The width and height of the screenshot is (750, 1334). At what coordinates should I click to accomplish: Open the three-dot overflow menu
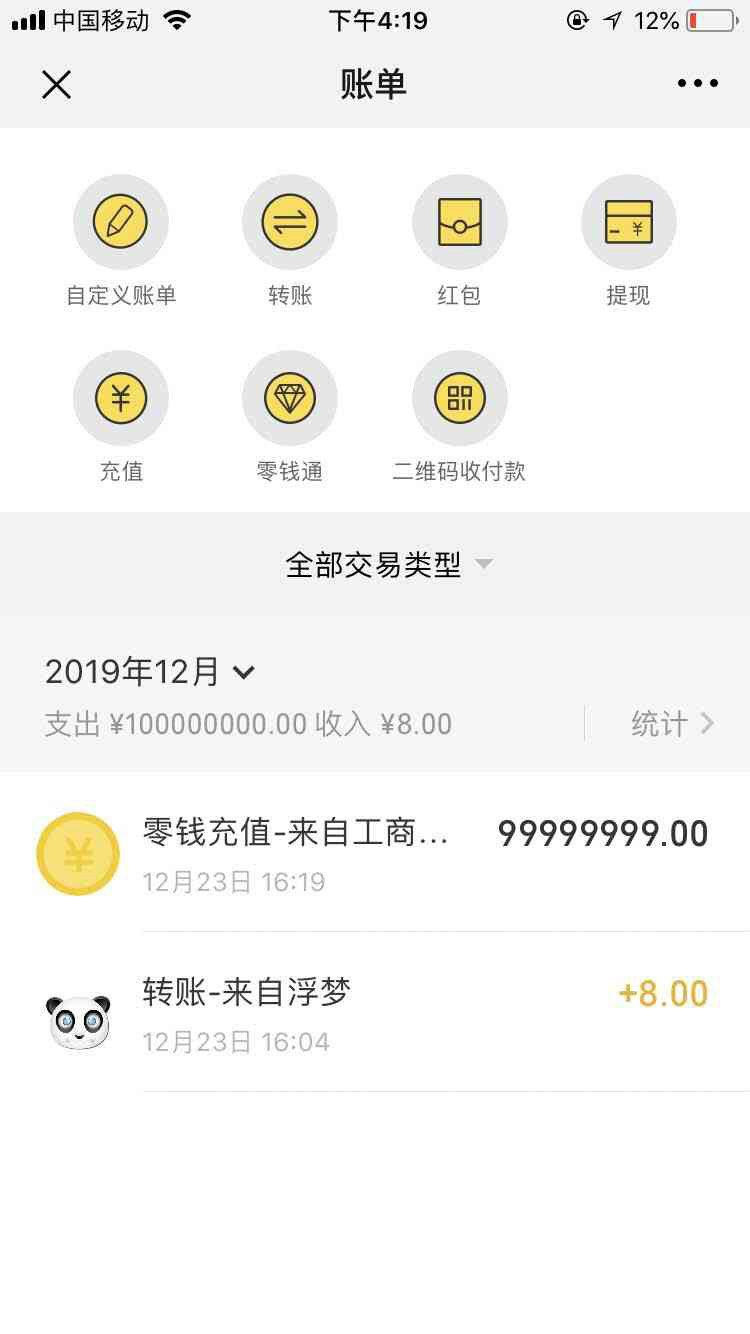pos(697,84)
